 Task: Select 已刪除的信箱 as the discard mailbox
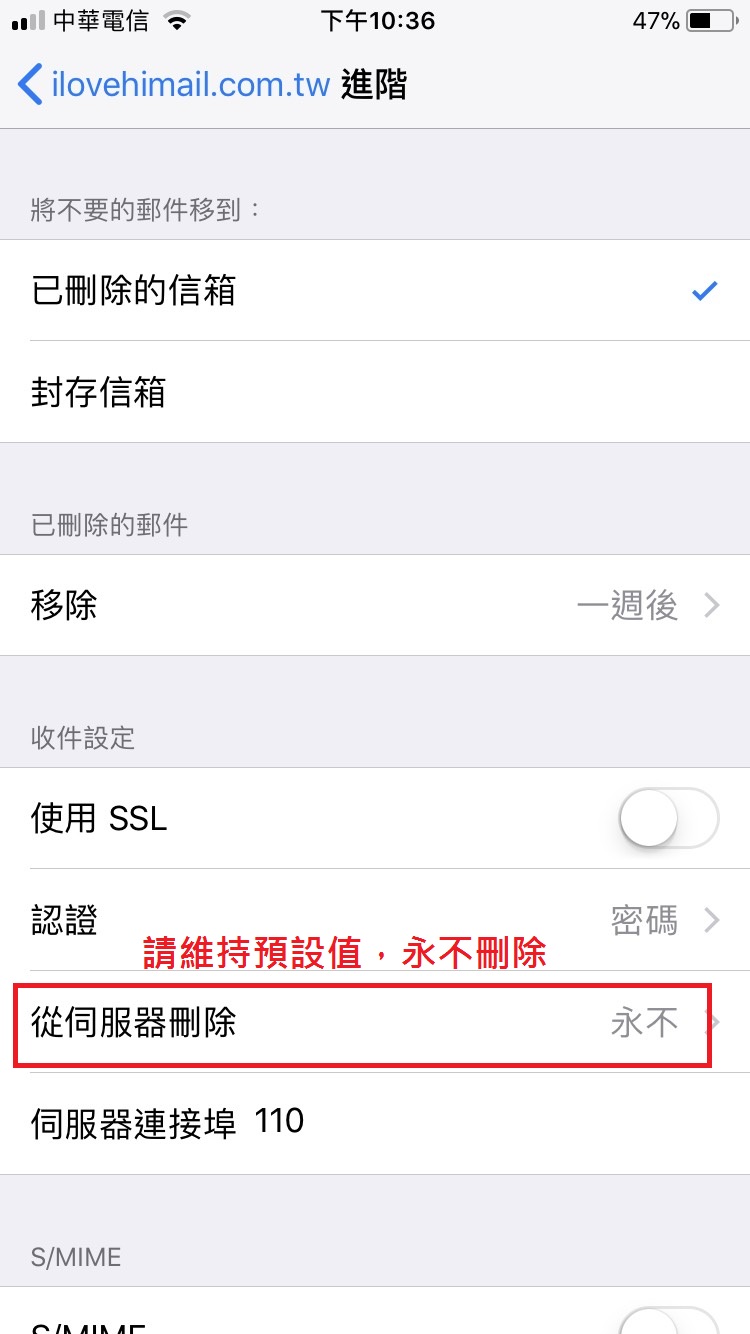pyautogui.click(x=375, y=291)
